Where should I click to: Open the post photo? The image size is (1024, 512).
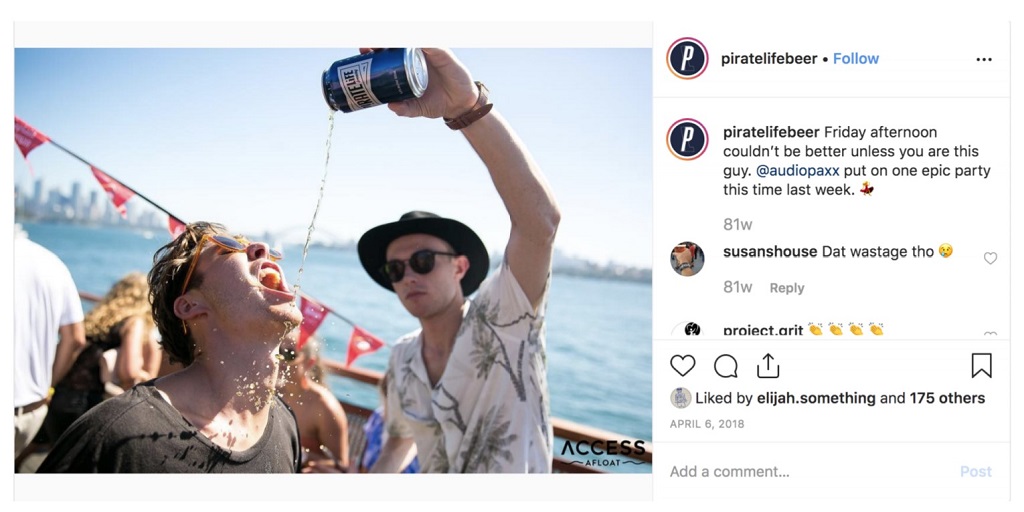pos(333,260)
